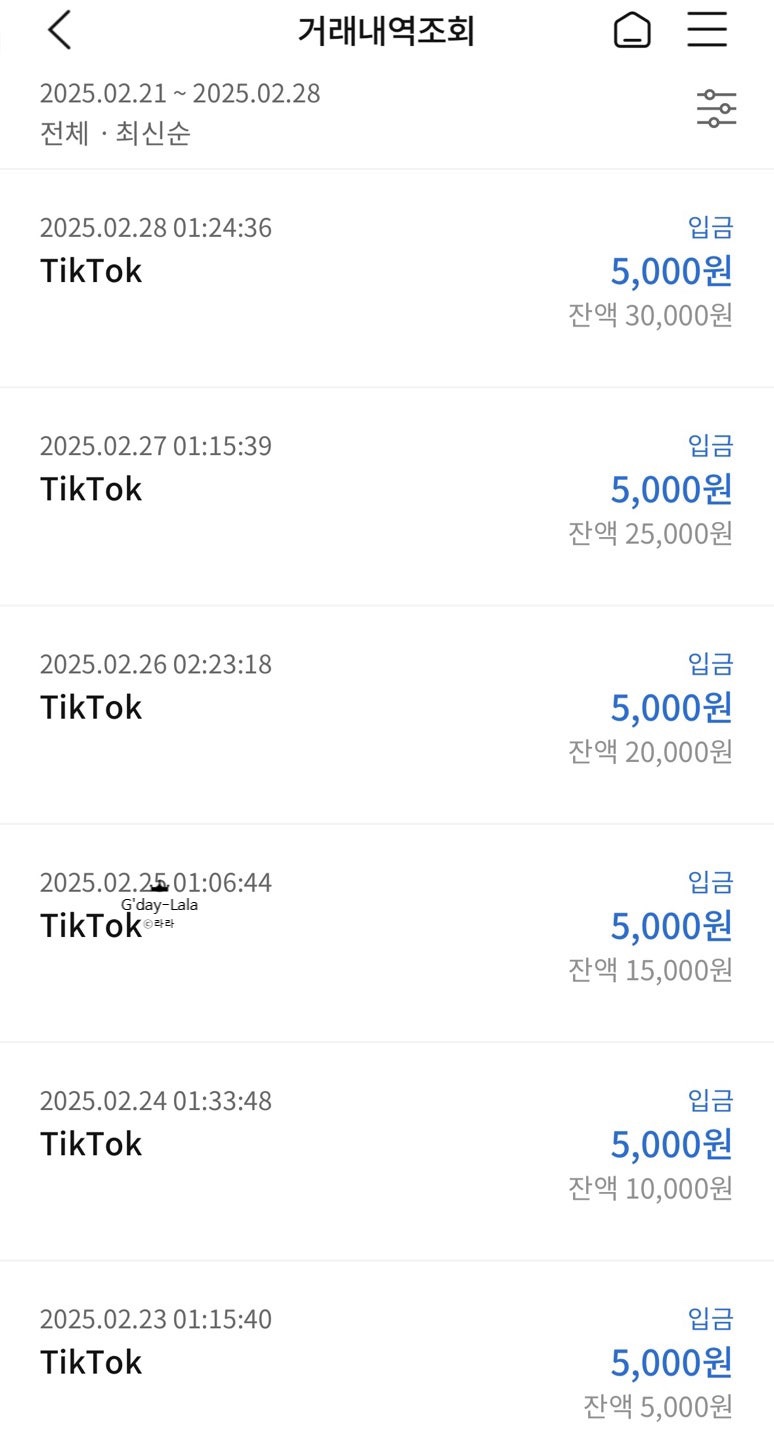Select the TikTok deposit dated 2025.02.26
The height and width of the screenshot is (1440, 774).
tap(386, 708)
